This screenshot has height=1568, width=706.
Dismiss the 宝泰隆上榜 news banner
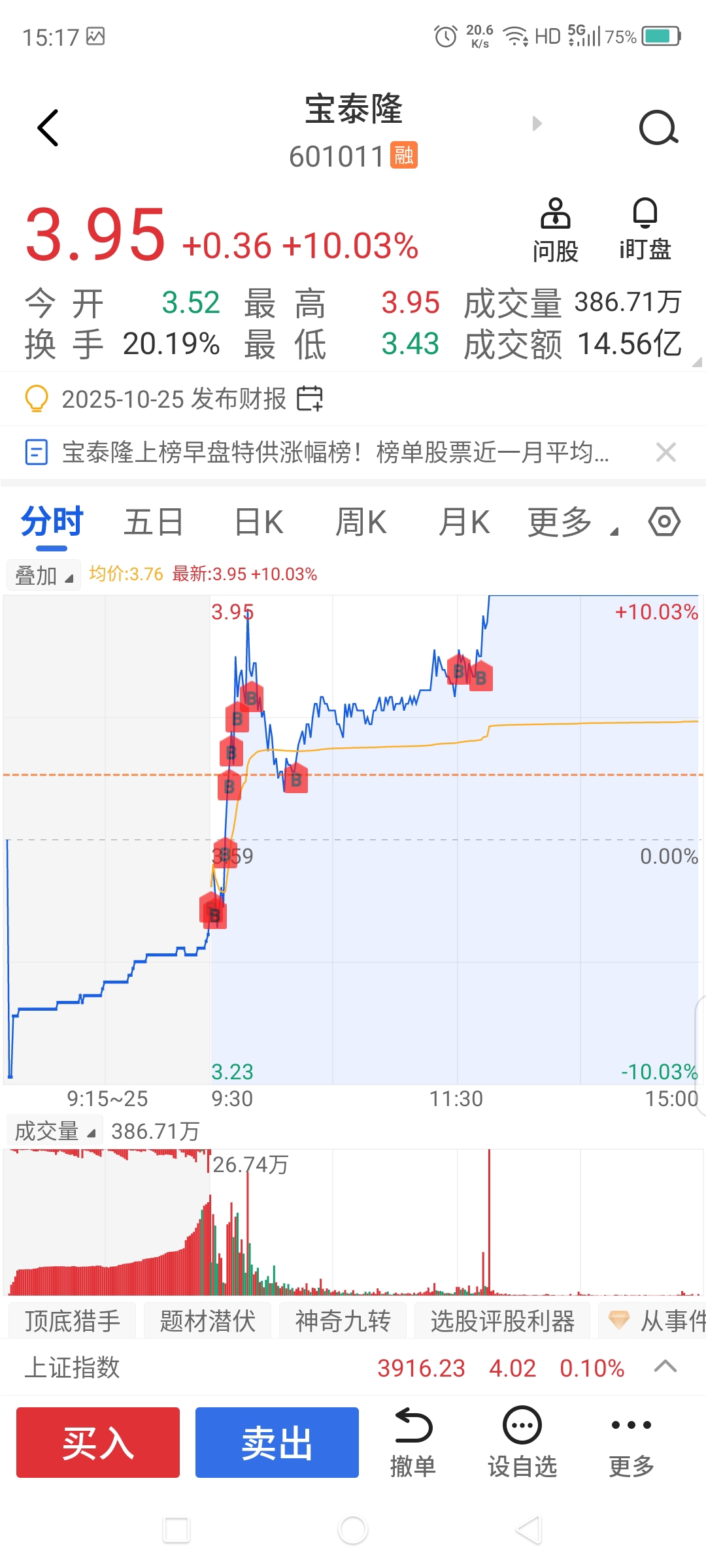(666, 452)
